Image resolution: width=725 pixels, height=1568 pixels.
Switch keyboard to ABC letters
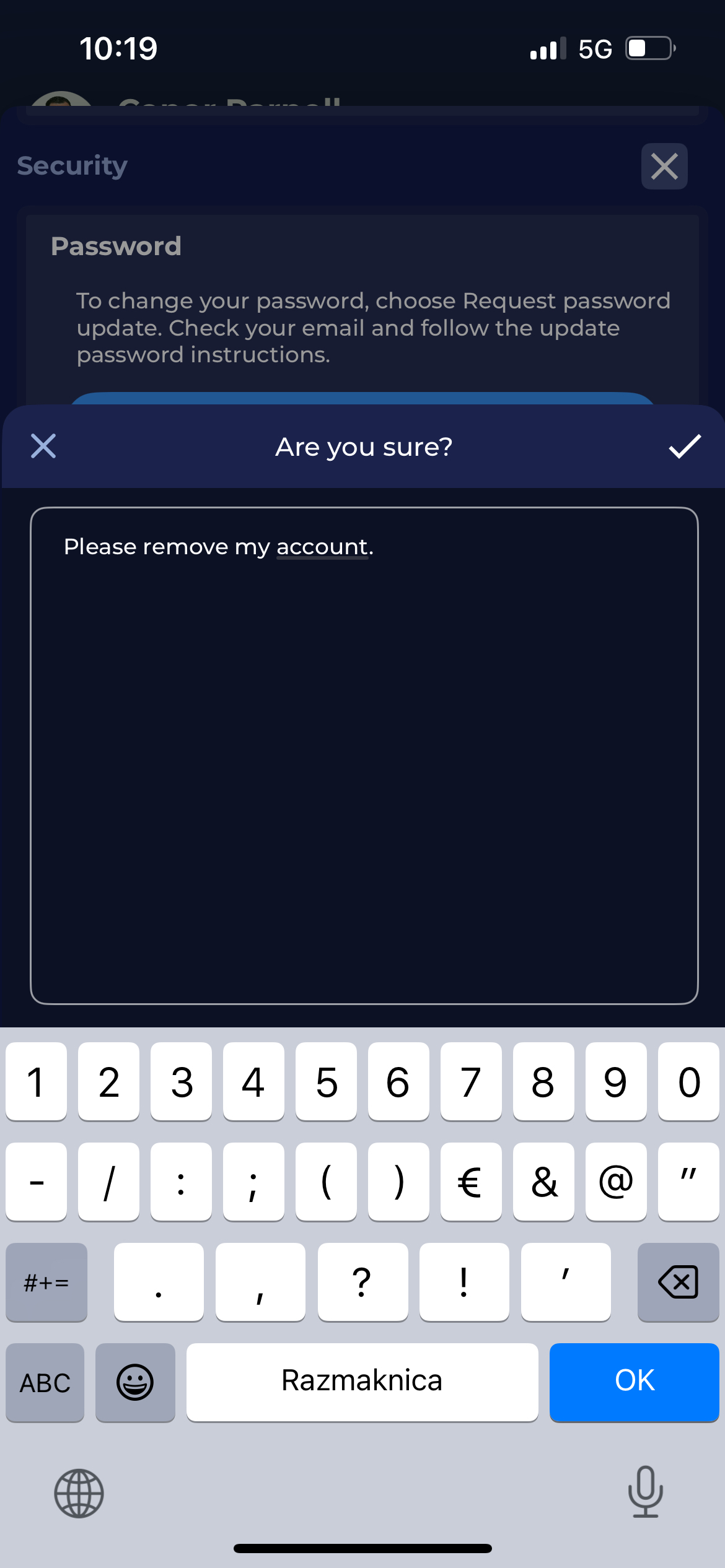tap(45, 1382)
